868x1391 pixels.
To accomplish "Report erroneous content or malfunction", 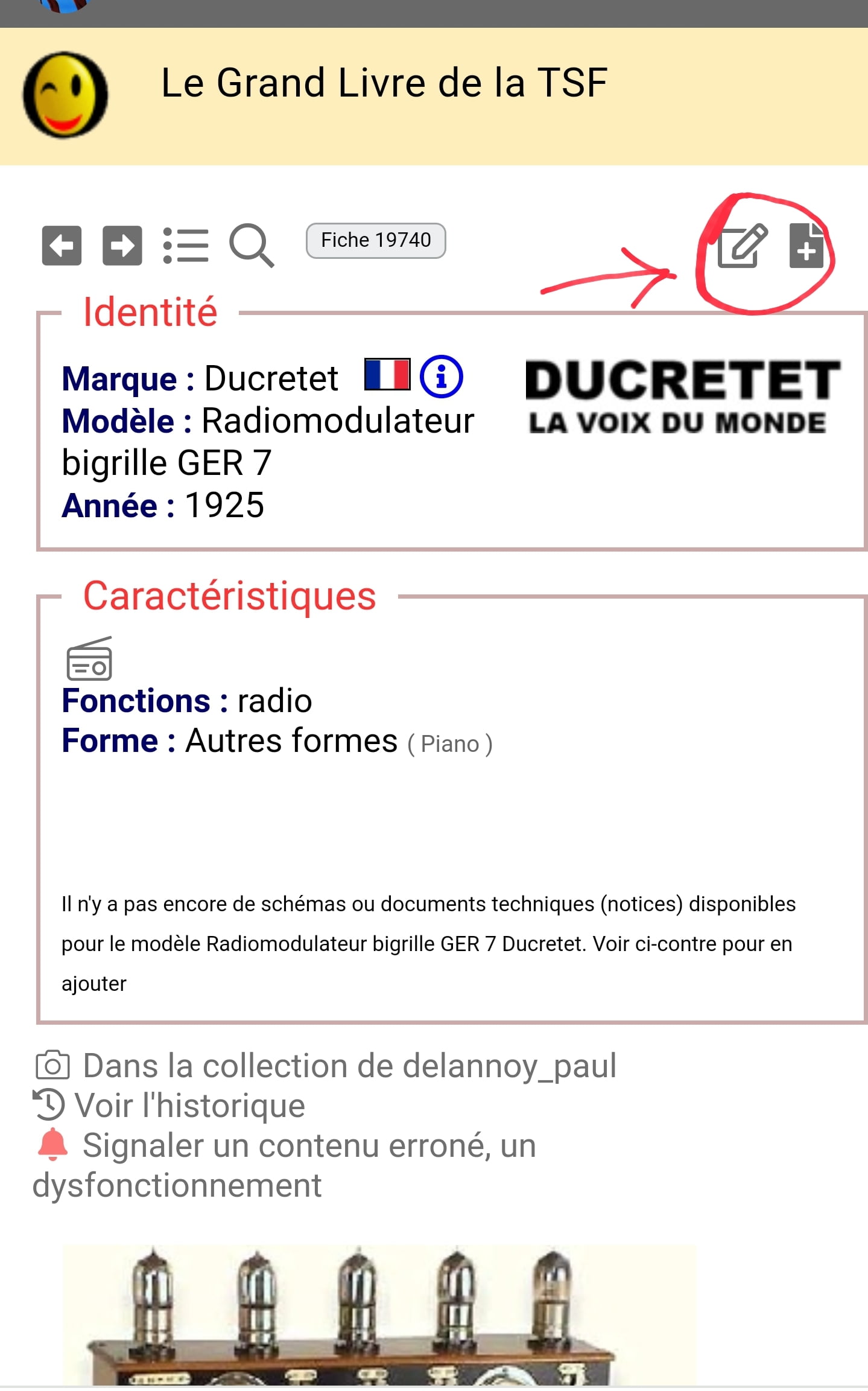I will tap(284, 1165).
